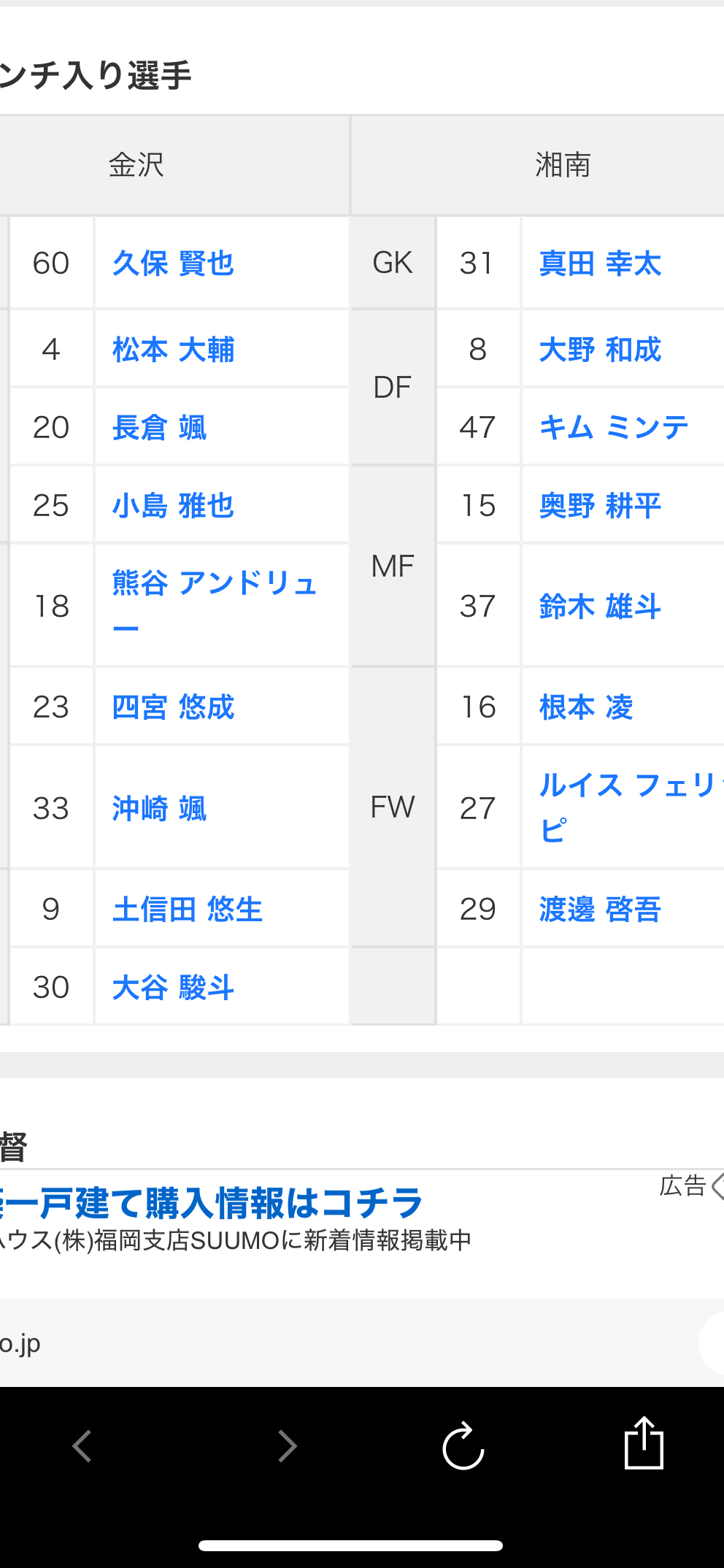Open the 一戸建て購入情報はコチラ ad
The image size is (724, 1568).
[x=212, y=1203]
